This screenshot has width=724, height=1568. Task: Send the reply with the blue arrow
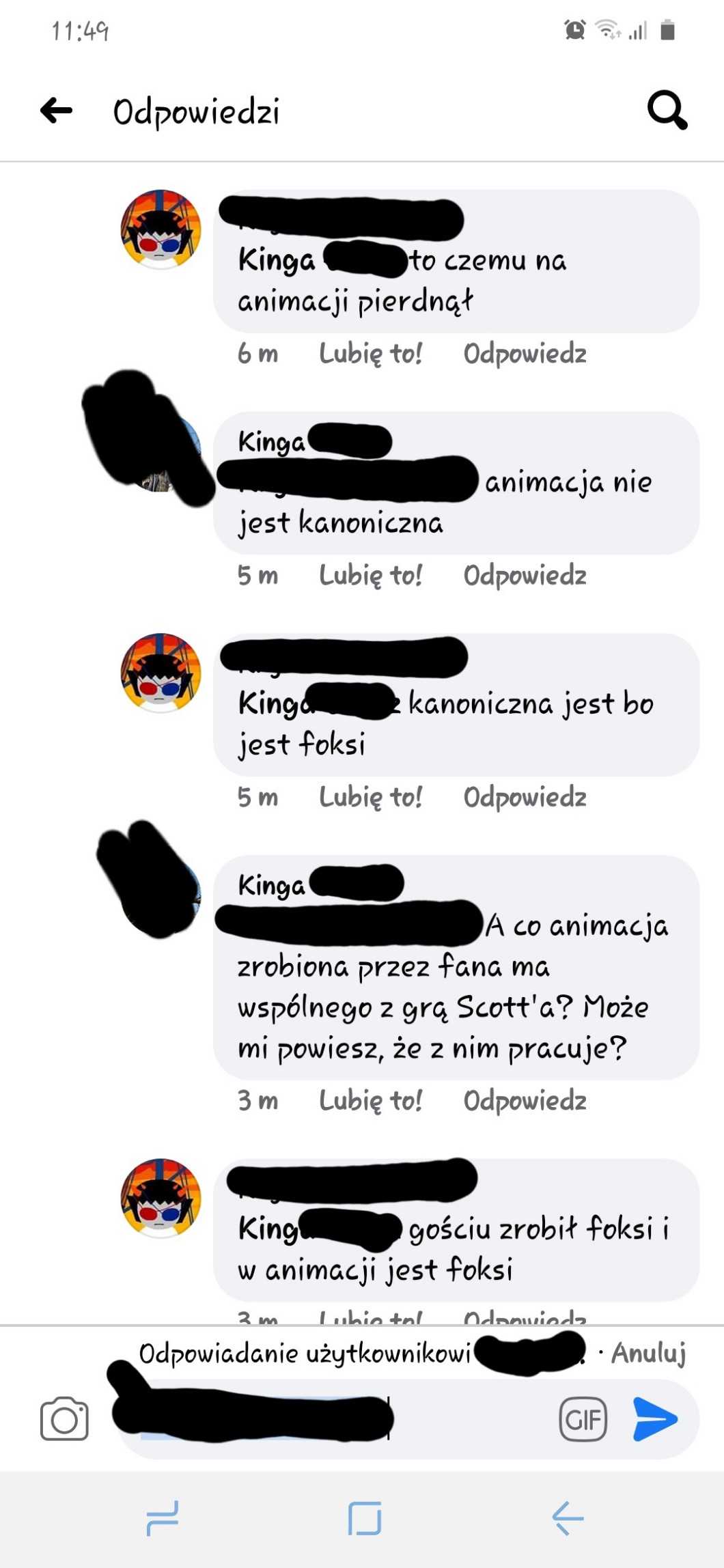coord(655,1419)
